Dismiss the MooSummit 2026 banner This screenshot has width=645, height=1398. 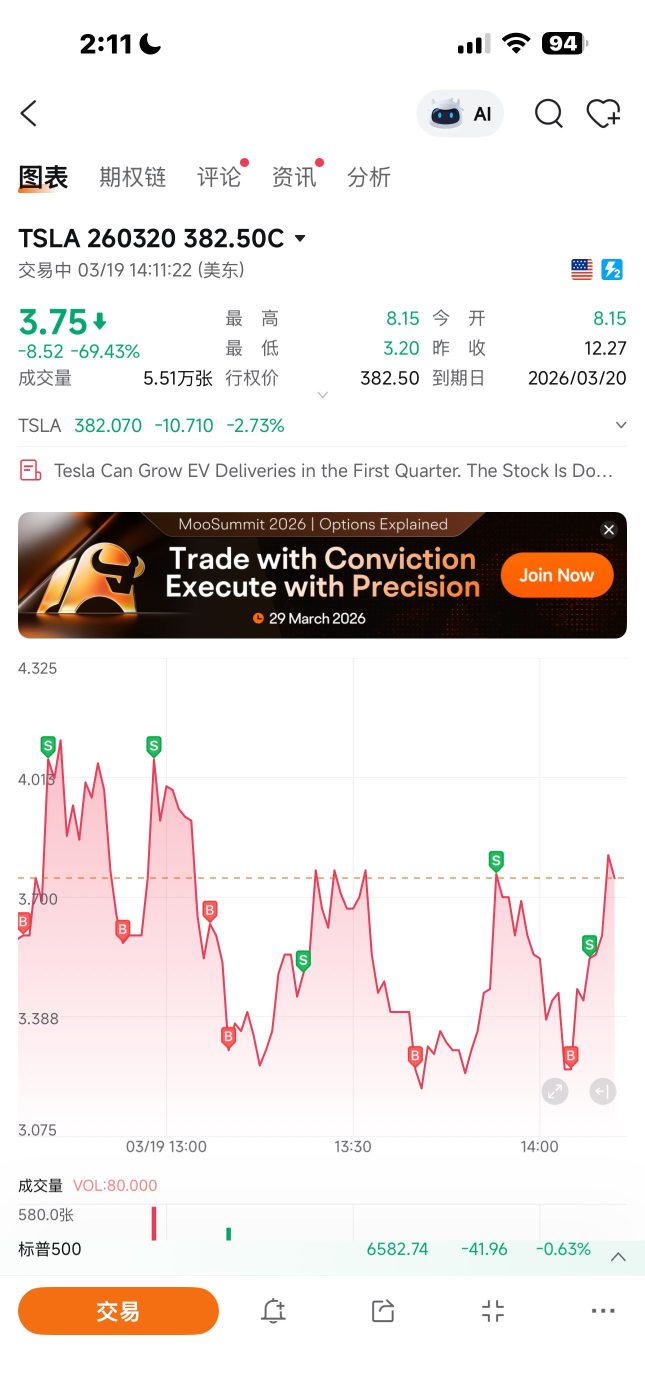click(608, 530)
